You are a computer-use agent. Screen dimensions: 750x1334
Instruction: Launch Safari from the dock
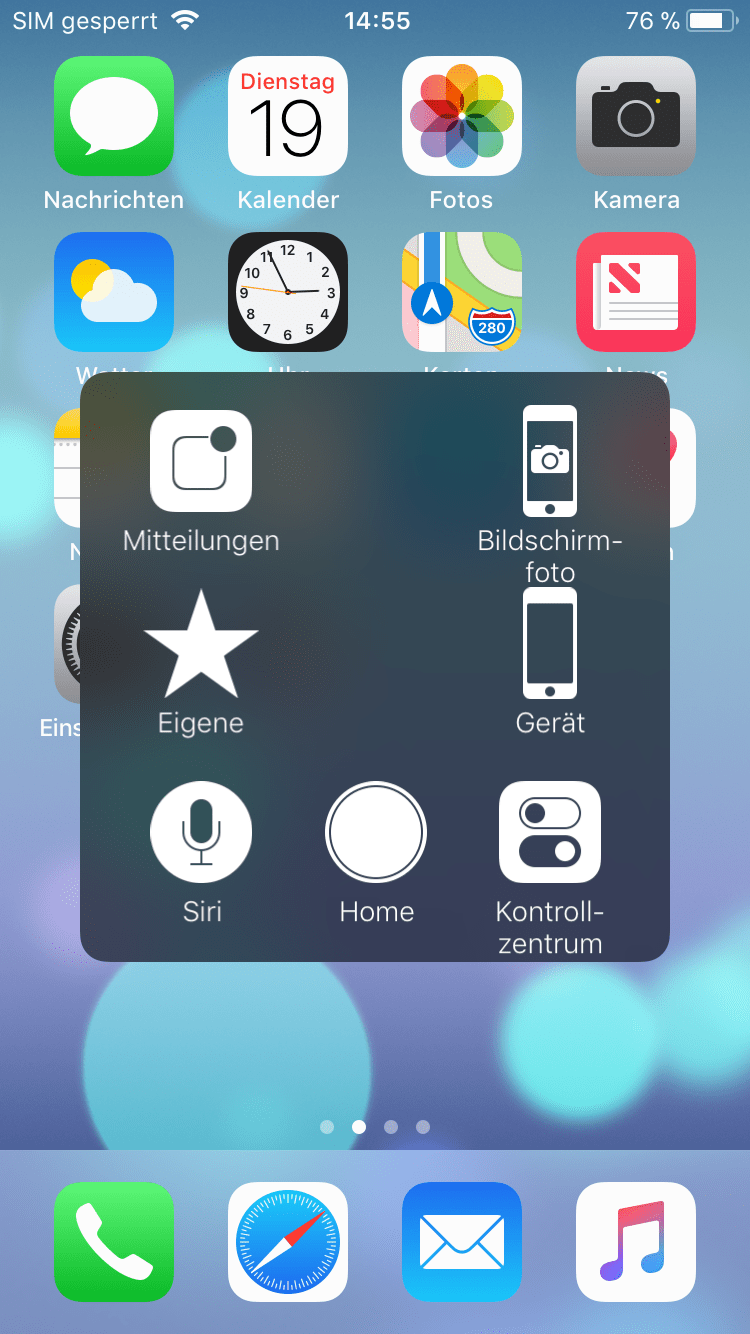288,1242
